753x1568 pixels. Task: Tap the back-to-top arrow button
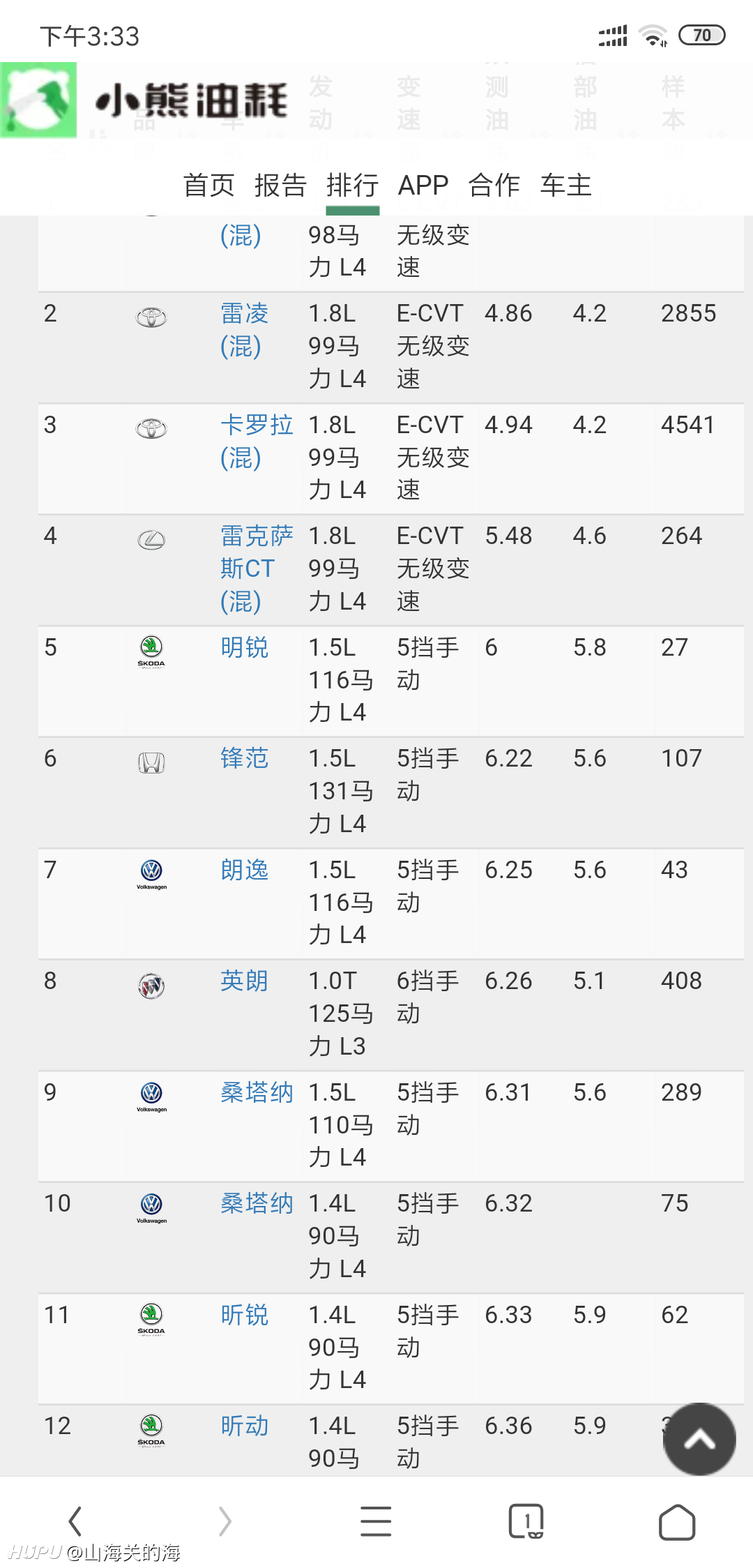point(699,1439)
